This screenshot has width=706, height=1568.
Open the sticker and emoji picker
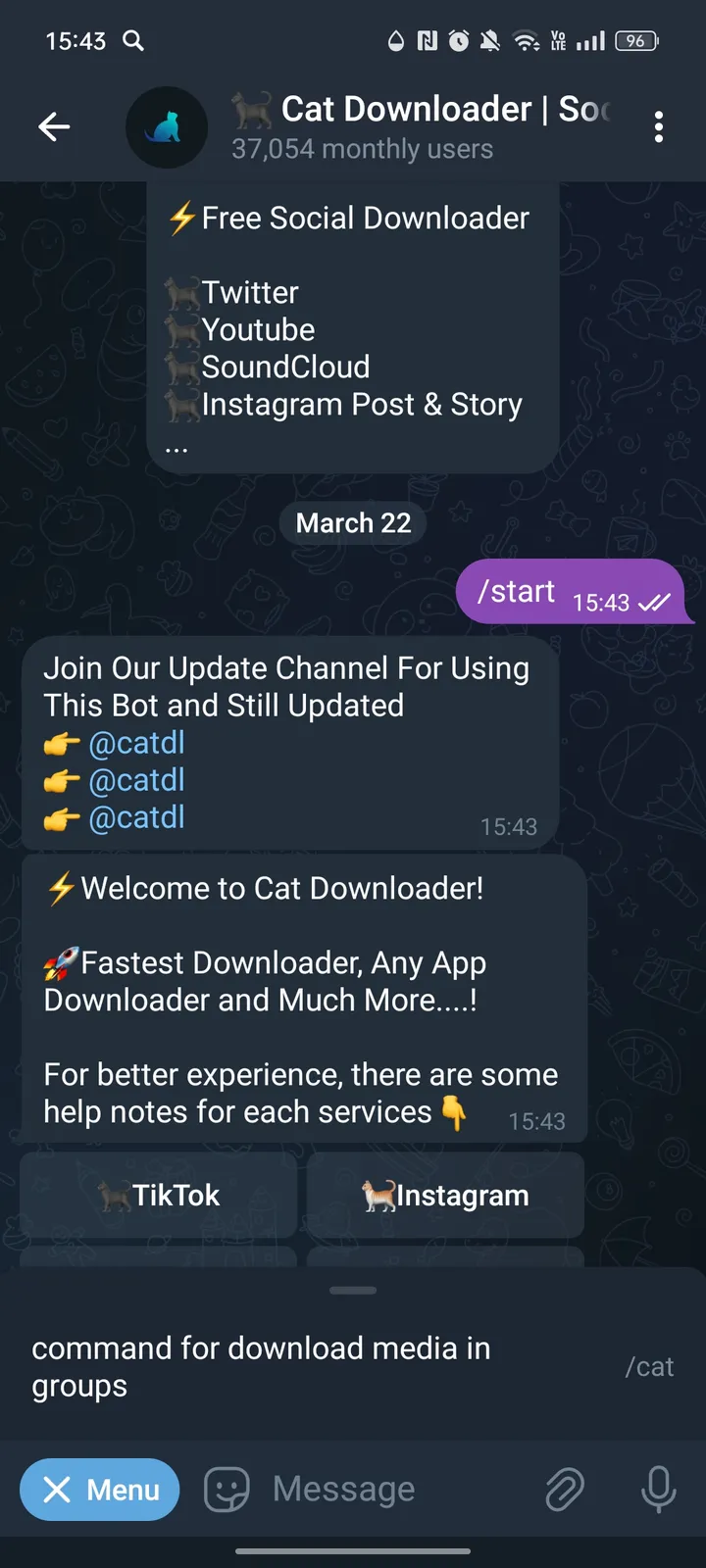[227, 1489]
